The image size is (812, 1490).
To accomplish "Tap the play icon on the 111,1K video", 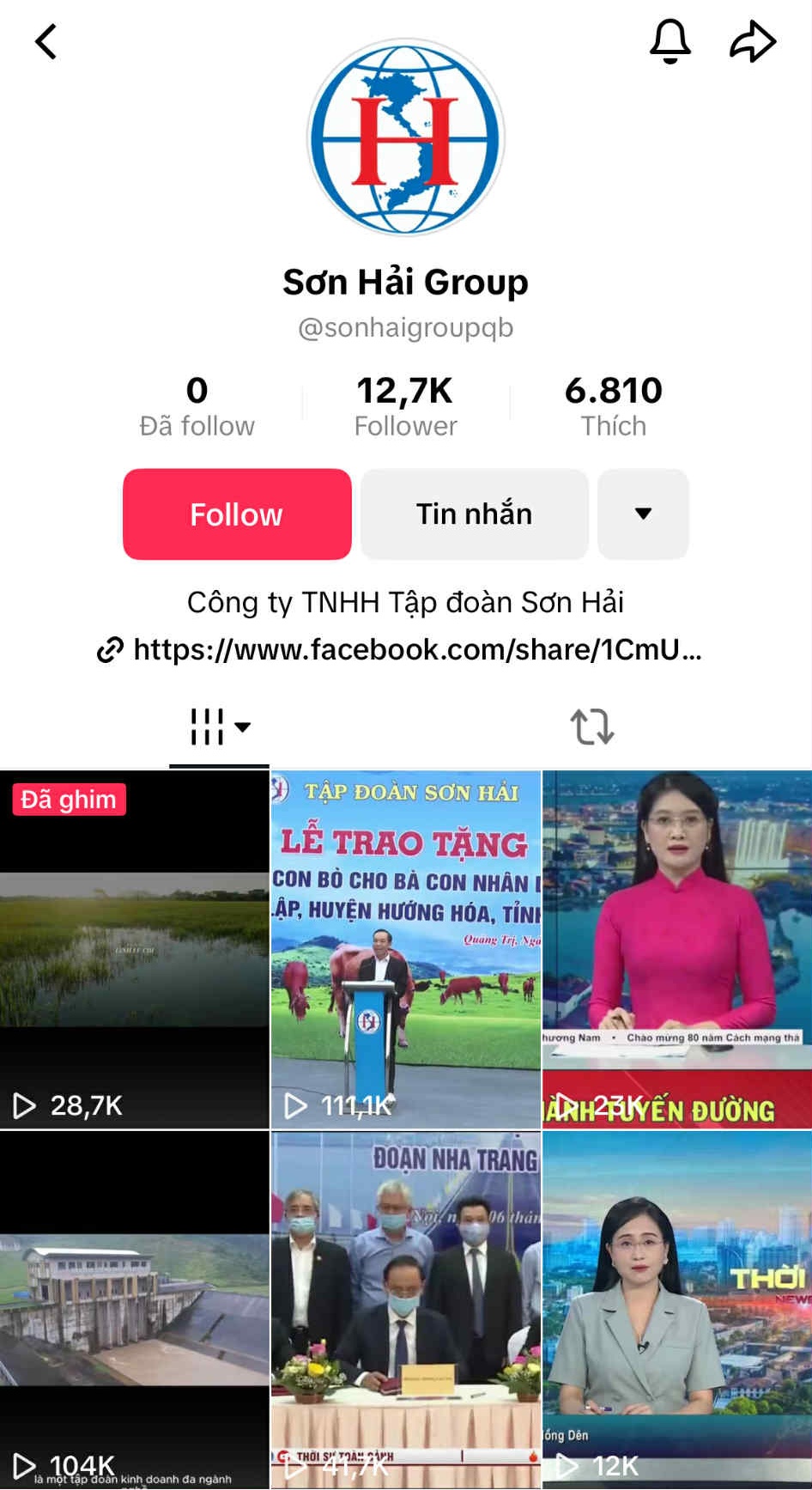I will pyautogui.click(x=295, y=1107).
